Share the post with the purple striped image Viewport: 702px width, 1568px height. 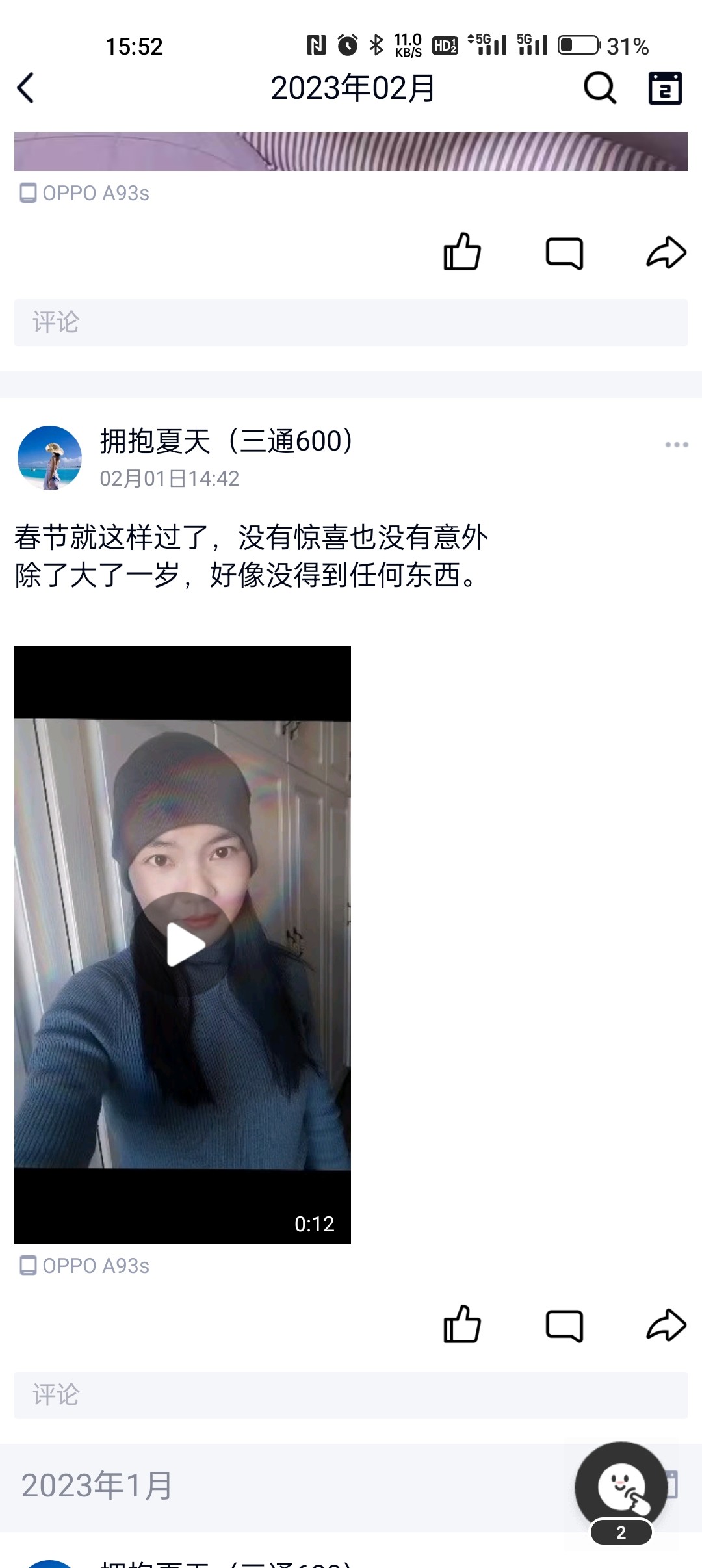(666, 252)
